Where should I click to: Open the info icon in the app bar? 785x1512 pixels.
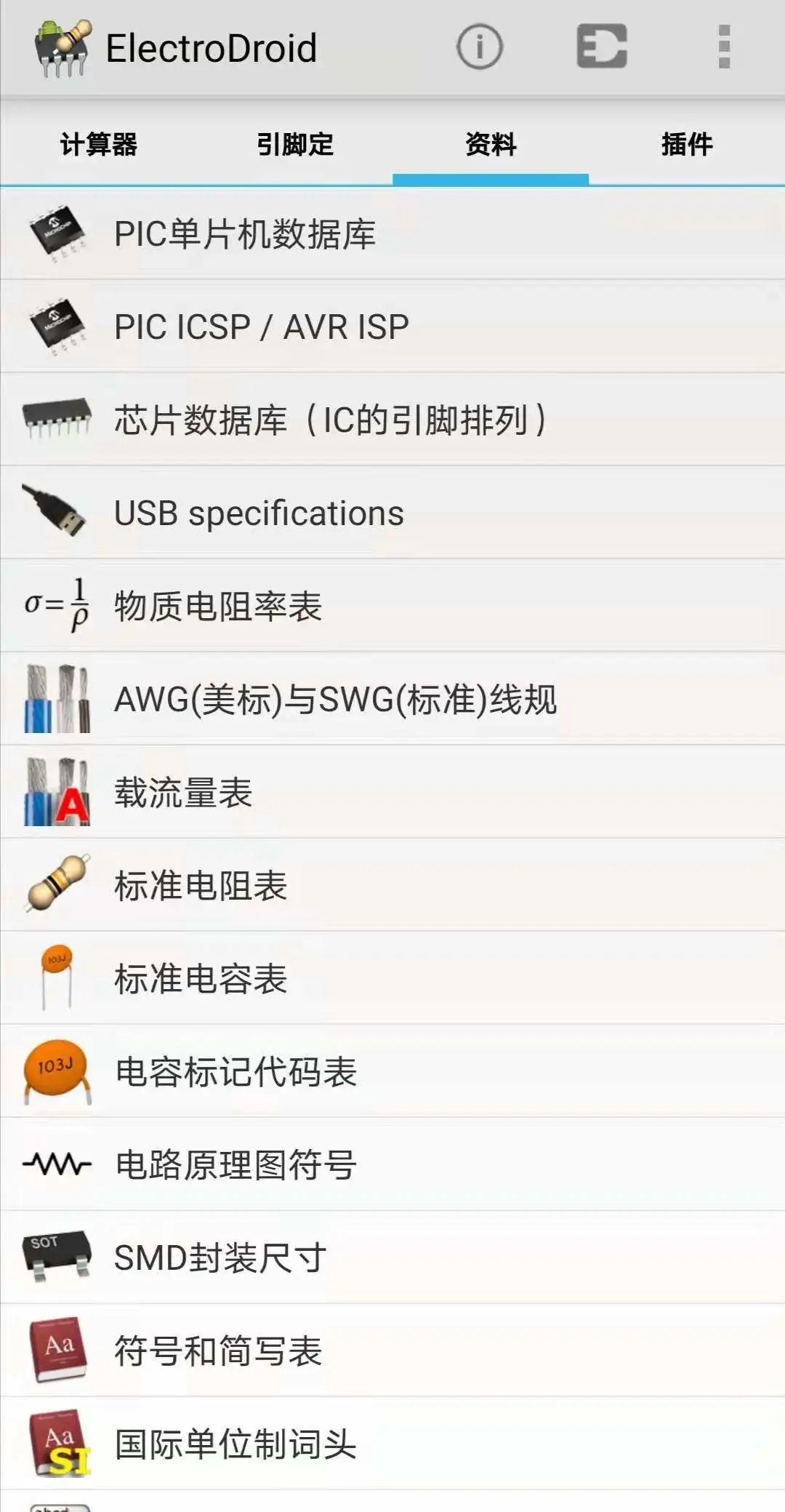[x=479, y=47]
